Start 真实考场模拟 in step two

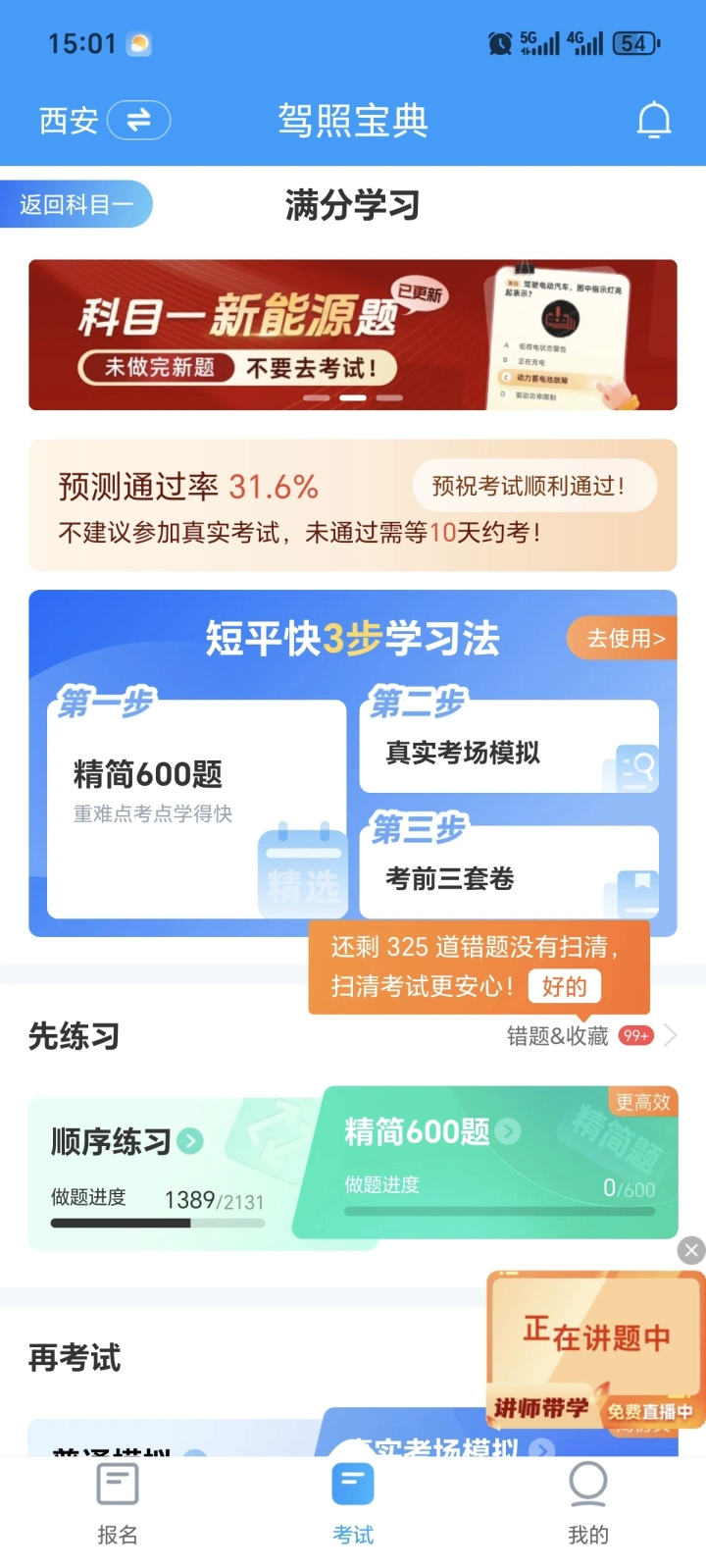(508, 753)
